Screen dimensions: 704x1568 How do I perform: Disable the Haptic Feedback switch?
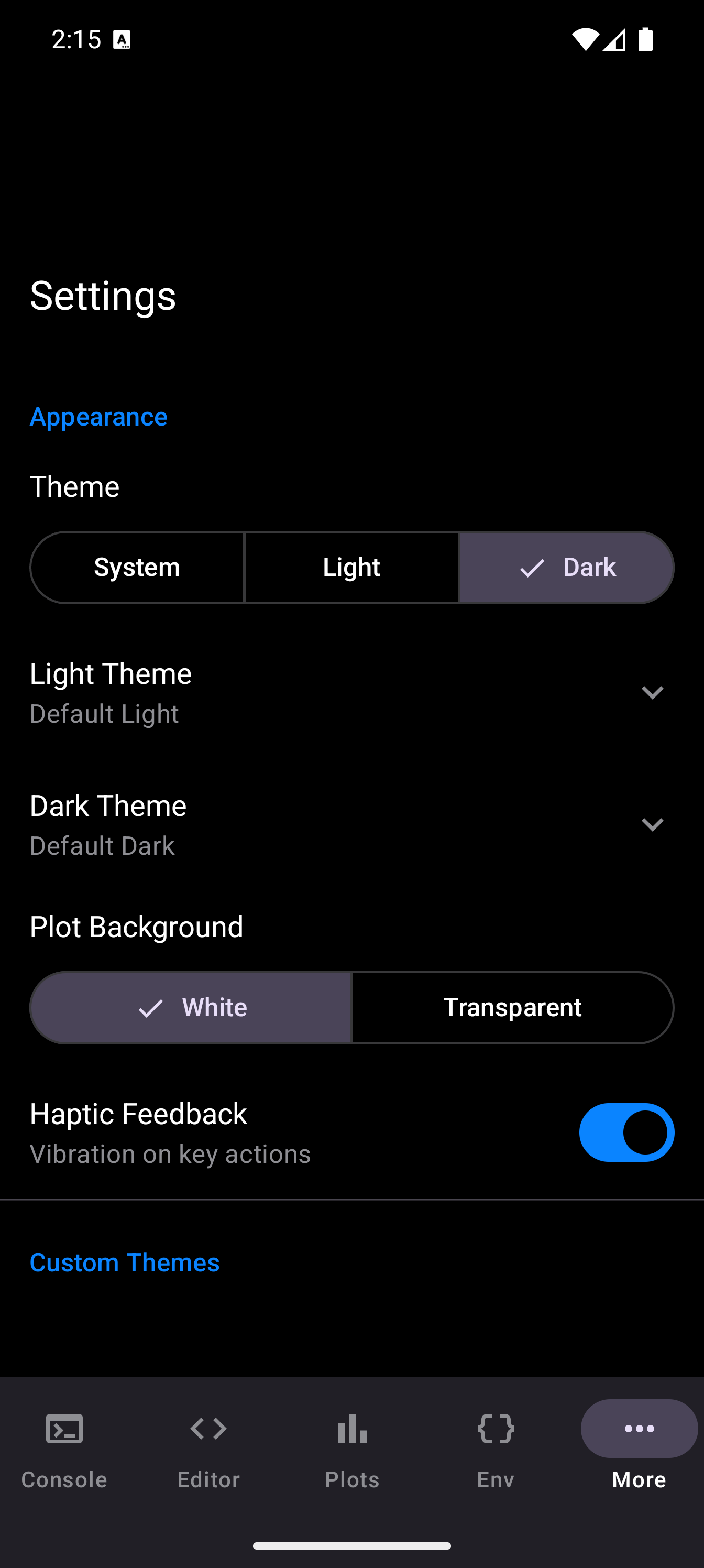(x=626, y=1132)
